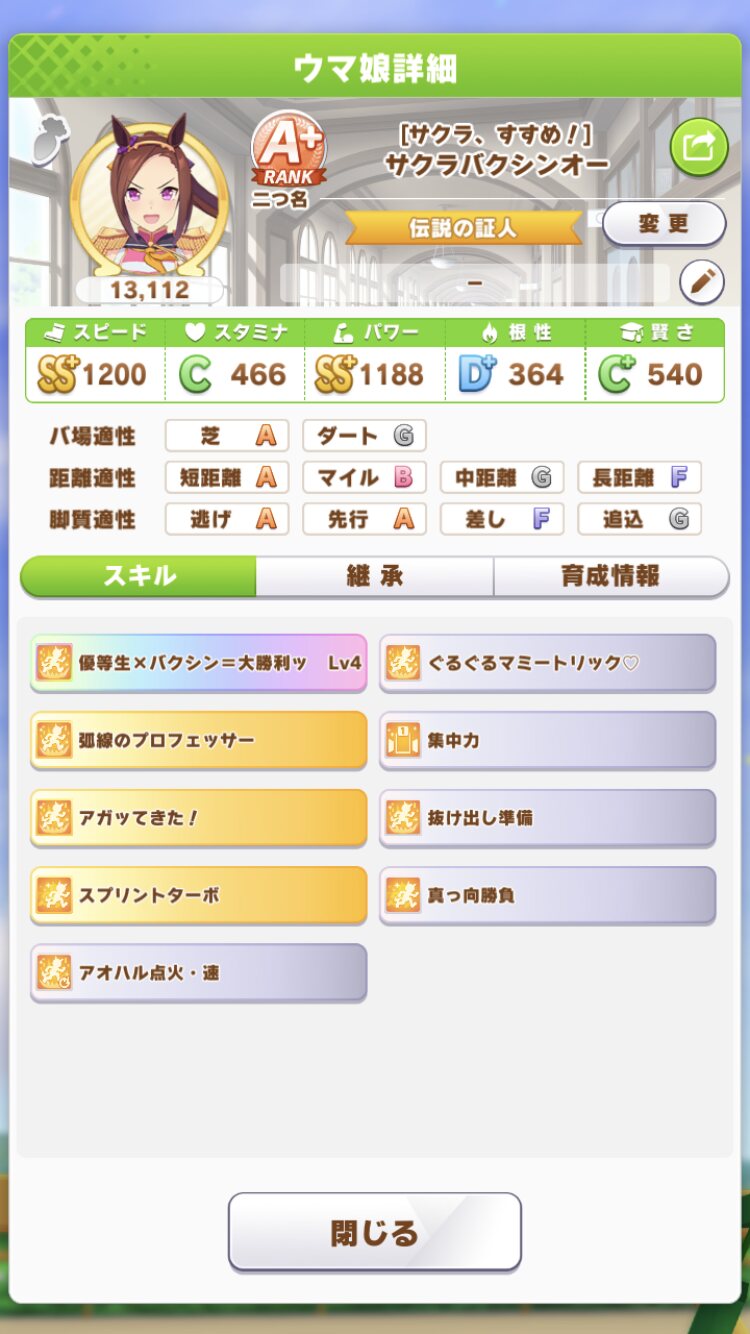This screenshot has width=750, height=1334.
Task: Tap the green share icon
Action: (698, 148)
